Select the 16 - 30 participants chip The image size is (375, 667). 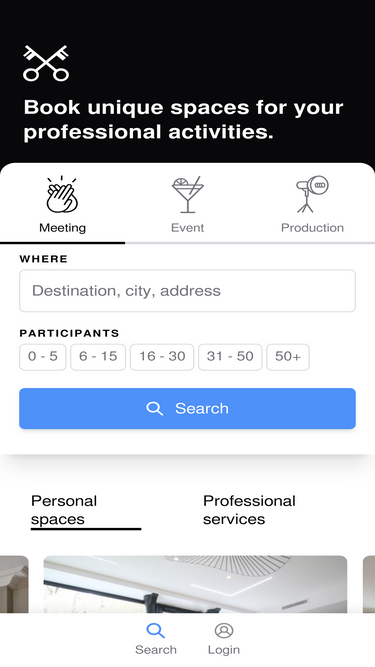tap(162, 357)
